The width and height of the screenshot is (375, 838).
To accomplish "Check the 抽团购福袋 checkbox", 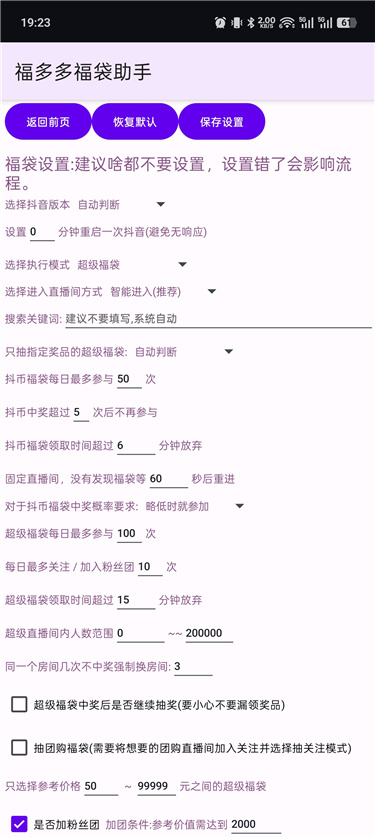I will point(19,748).
